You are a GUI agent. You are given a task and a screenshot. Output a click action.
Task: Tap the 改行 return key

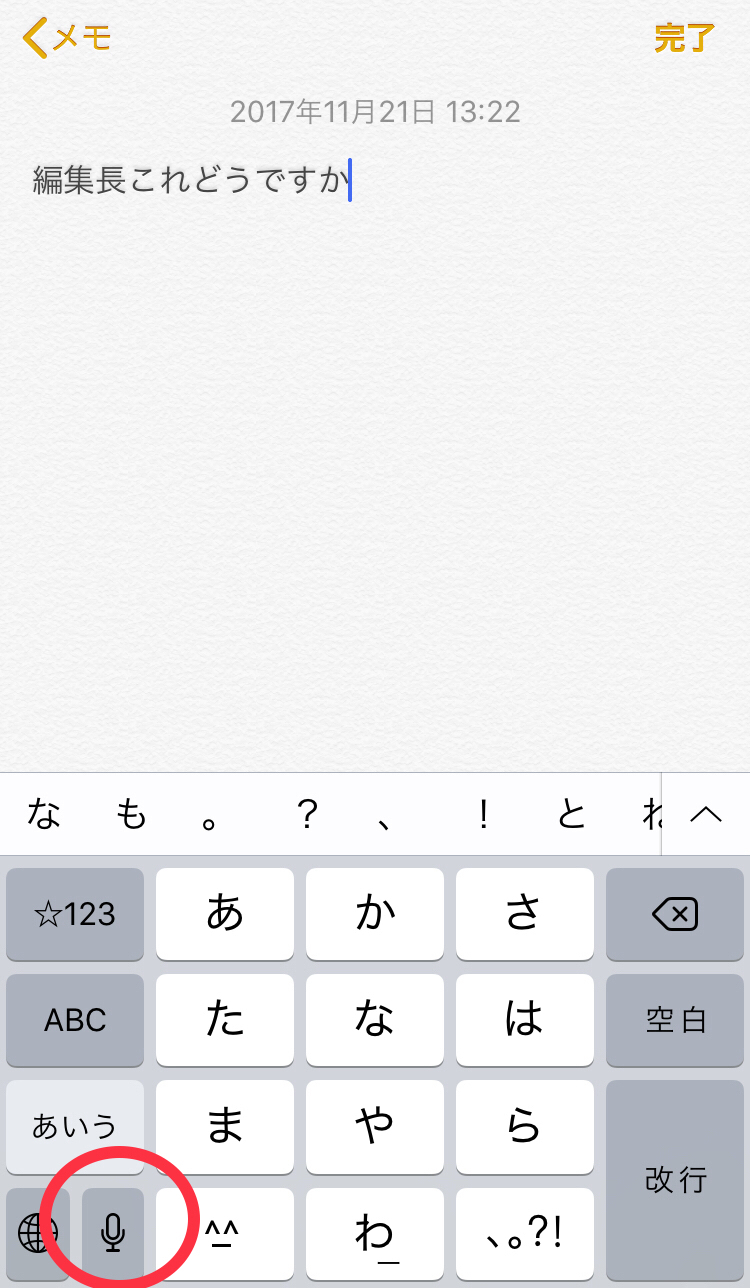pyautogui.click(x=675, y=1180)
